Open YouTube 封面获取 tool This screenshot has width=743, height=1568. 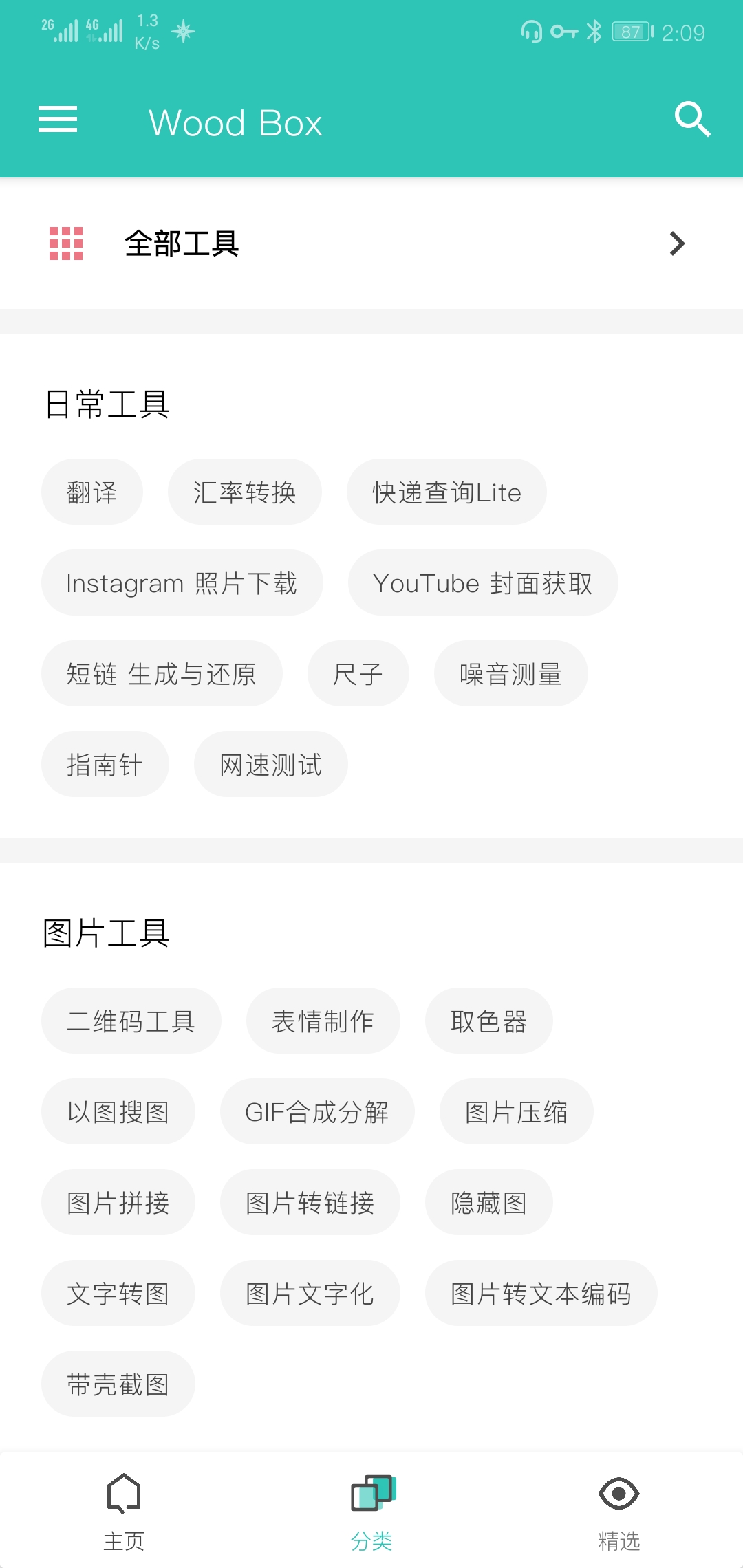pos(482,583)
